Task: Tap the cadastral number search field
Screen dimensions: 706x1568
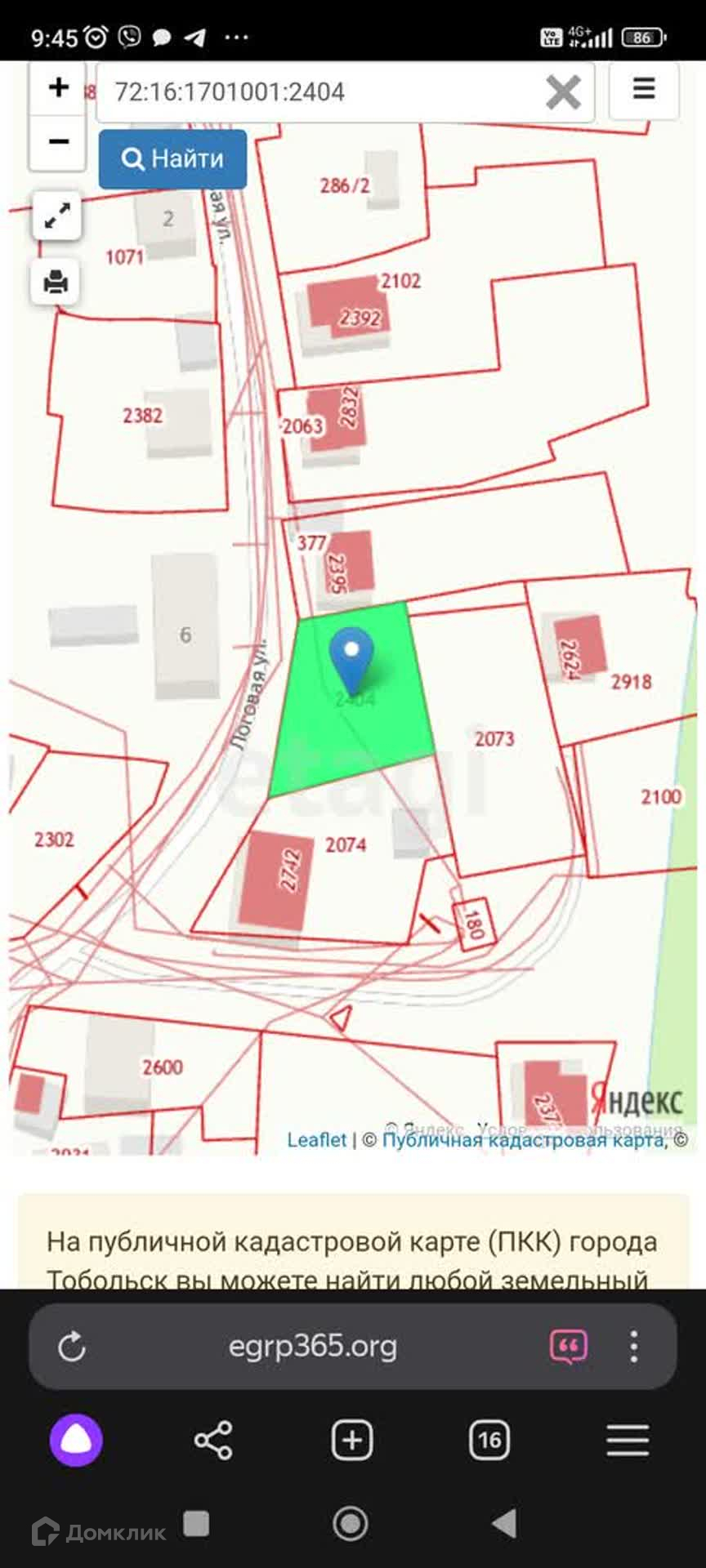Action: (x=319, y=92)
